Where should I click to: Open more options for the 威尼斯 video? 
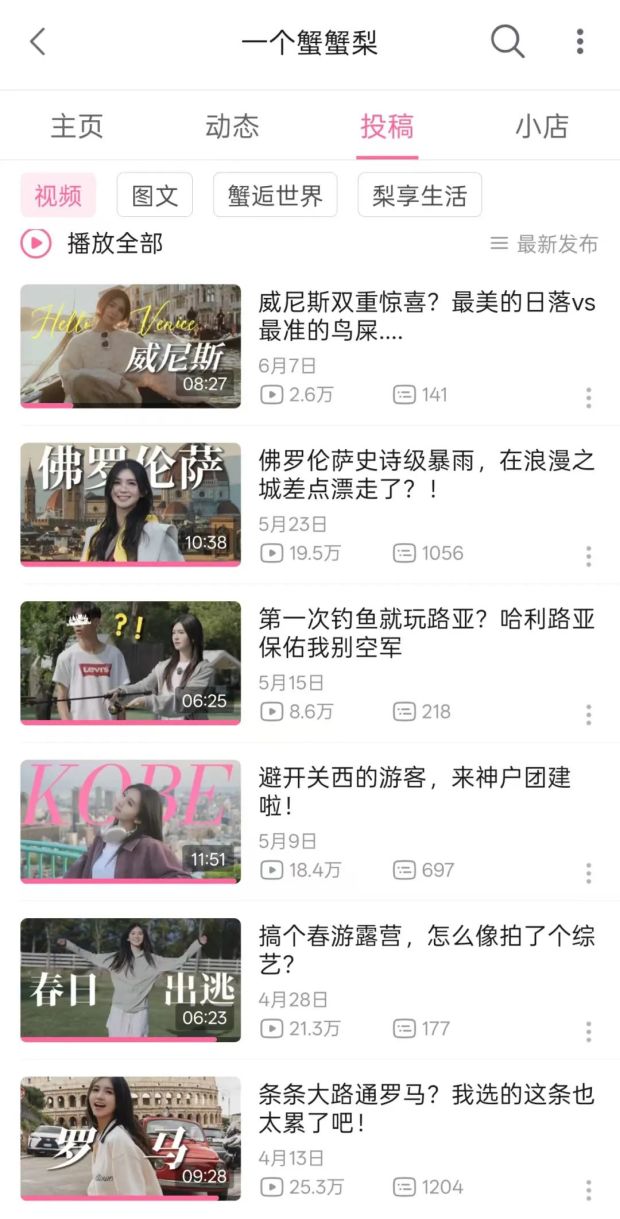coord(588,397)
